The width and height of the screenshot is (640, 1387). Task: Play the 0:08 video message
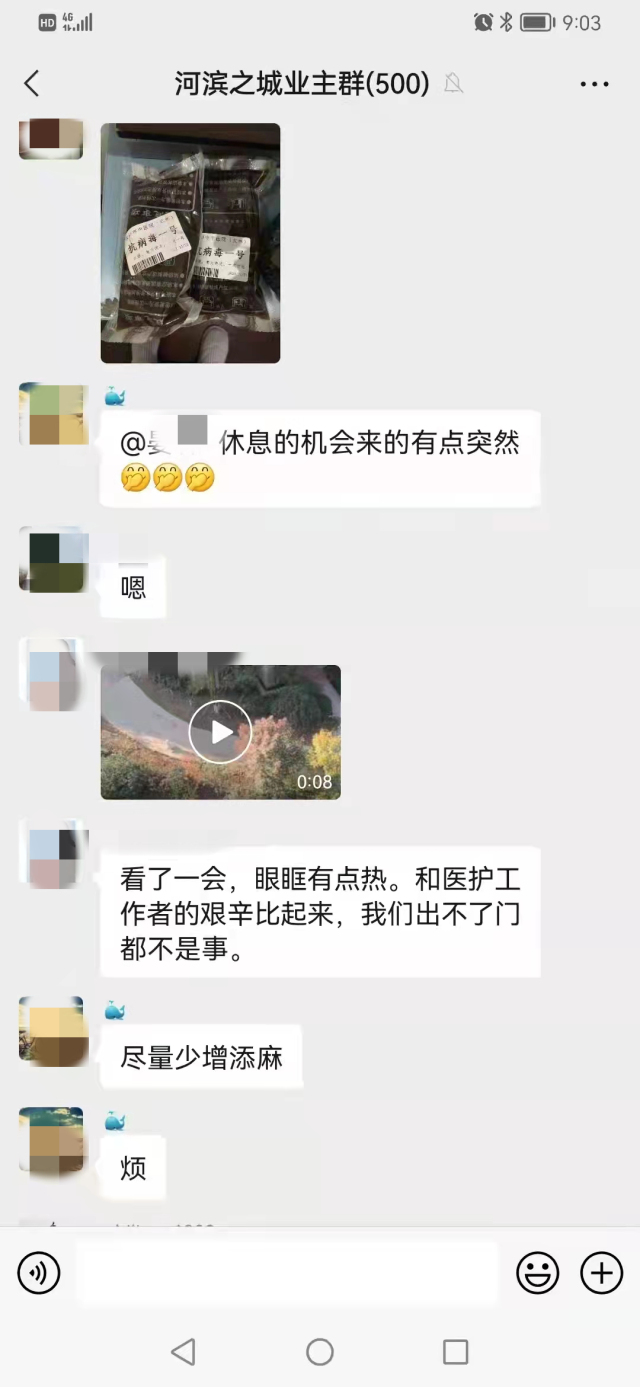point(220,732)
